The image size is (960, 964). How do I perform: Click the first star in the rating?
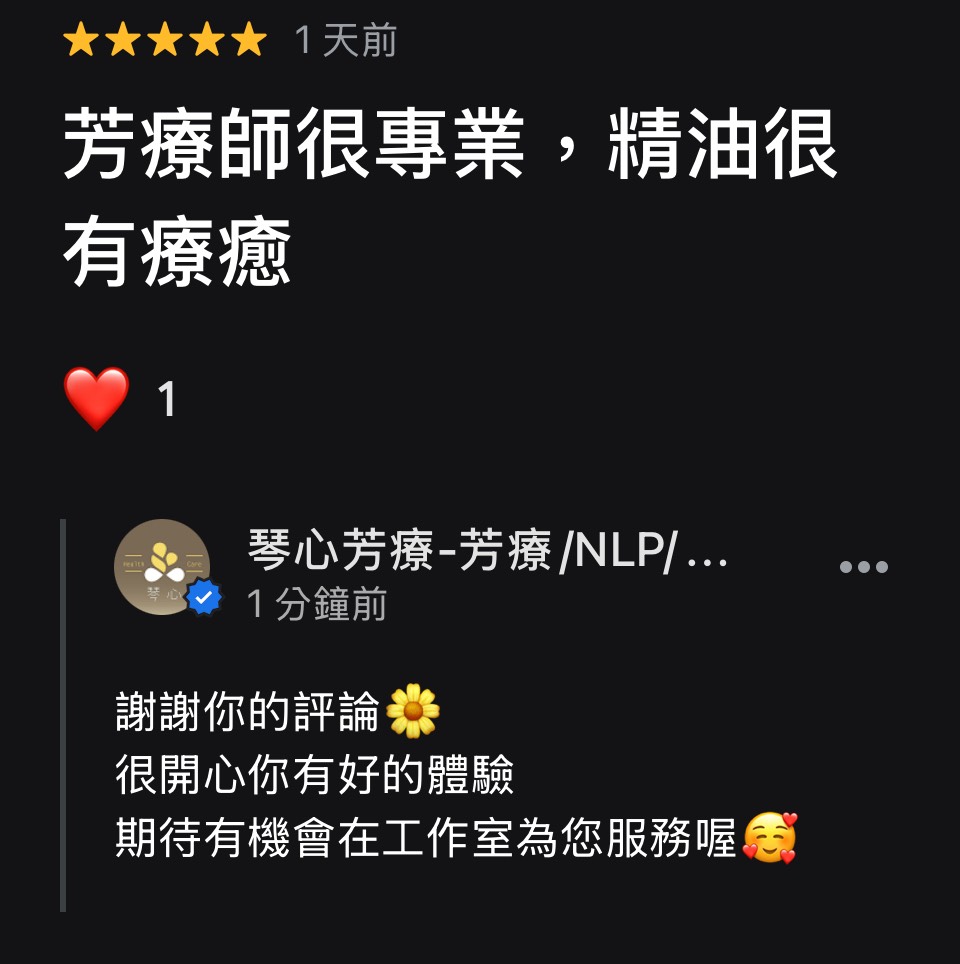click(82, 40)
